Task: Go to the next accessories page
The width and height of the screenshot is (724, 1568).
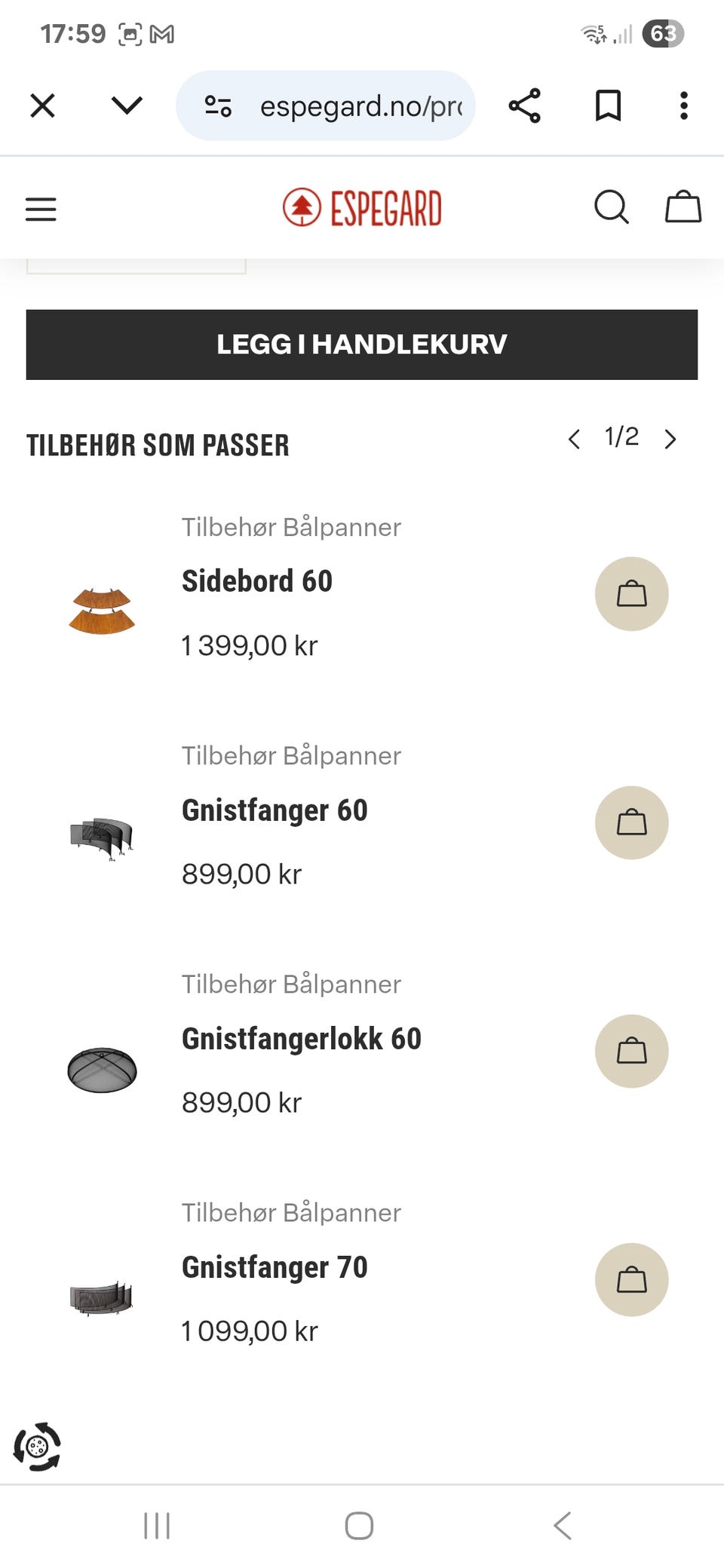Action: click(670, 439)
